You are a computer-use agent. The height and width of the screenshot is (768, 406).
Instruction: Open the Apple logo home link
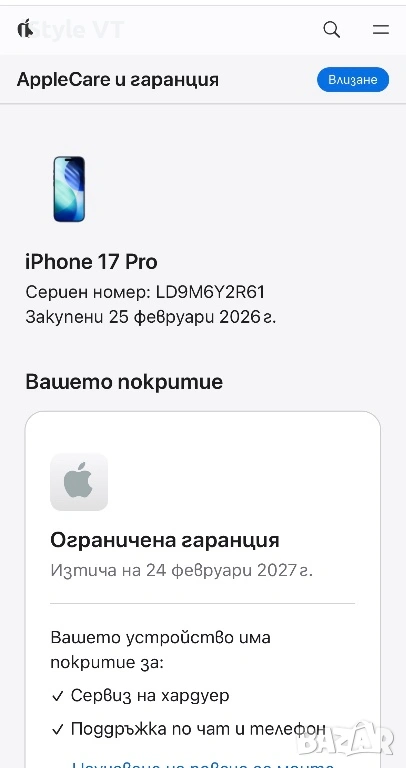(24, 29)
